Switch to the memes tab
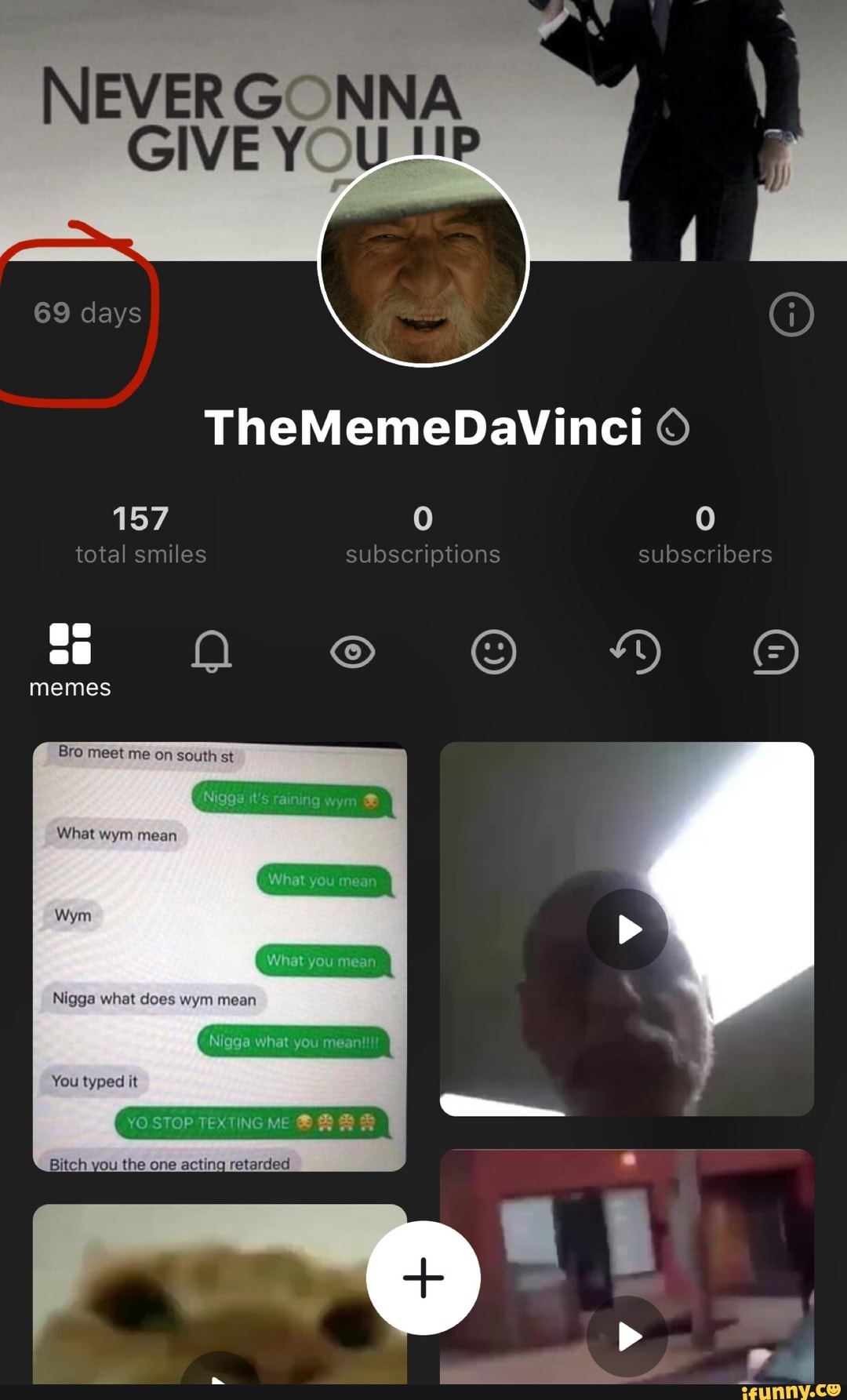 tap(70, 659)
